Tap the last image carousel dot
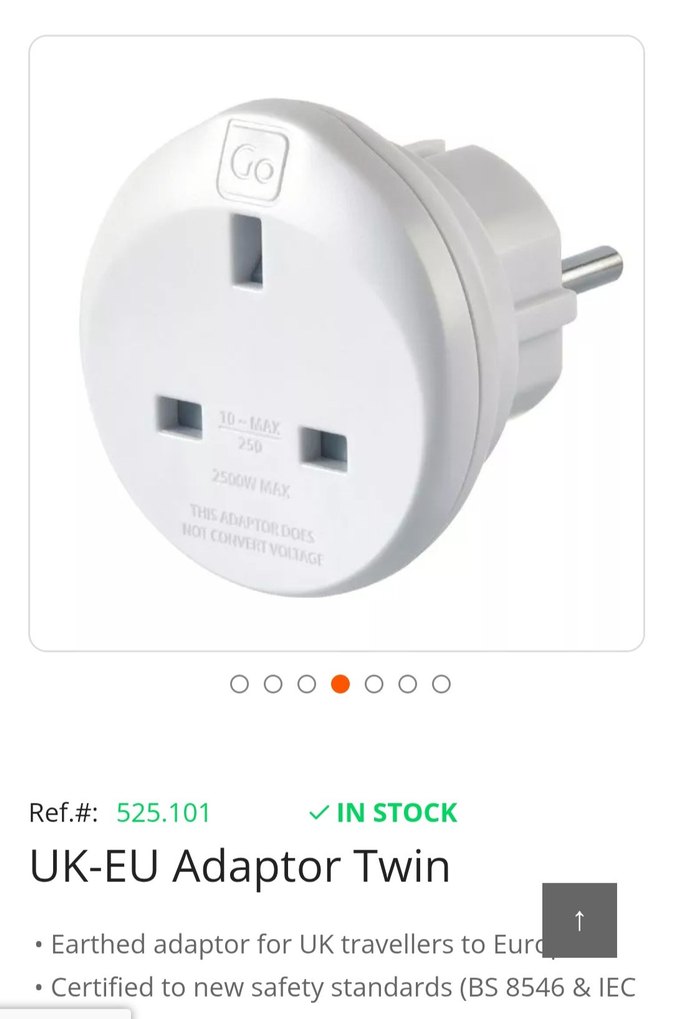 (x=441, y=684)
